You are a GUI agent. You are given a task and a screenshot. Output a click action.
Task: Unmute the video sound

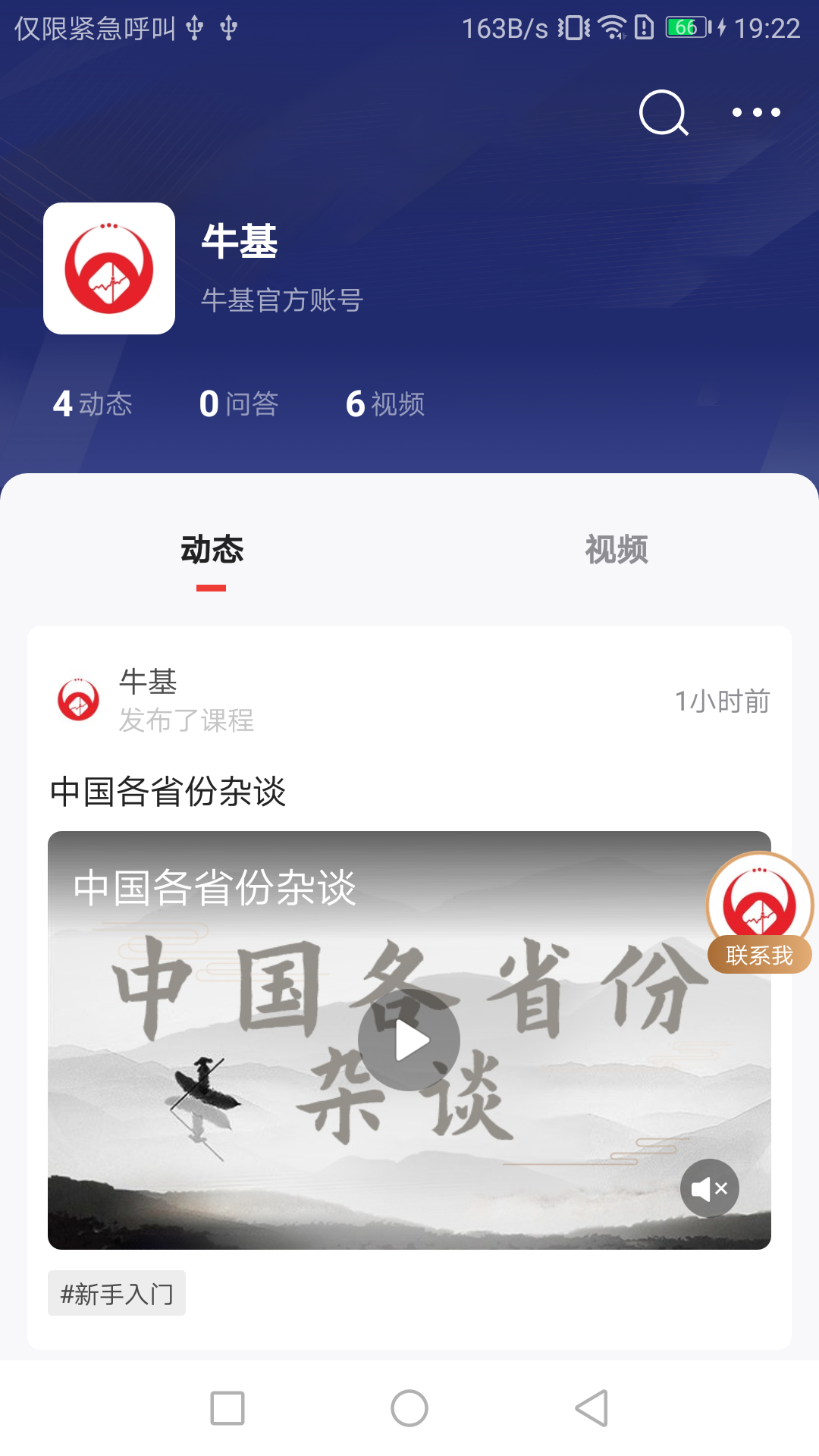(x=710, y=1188)
